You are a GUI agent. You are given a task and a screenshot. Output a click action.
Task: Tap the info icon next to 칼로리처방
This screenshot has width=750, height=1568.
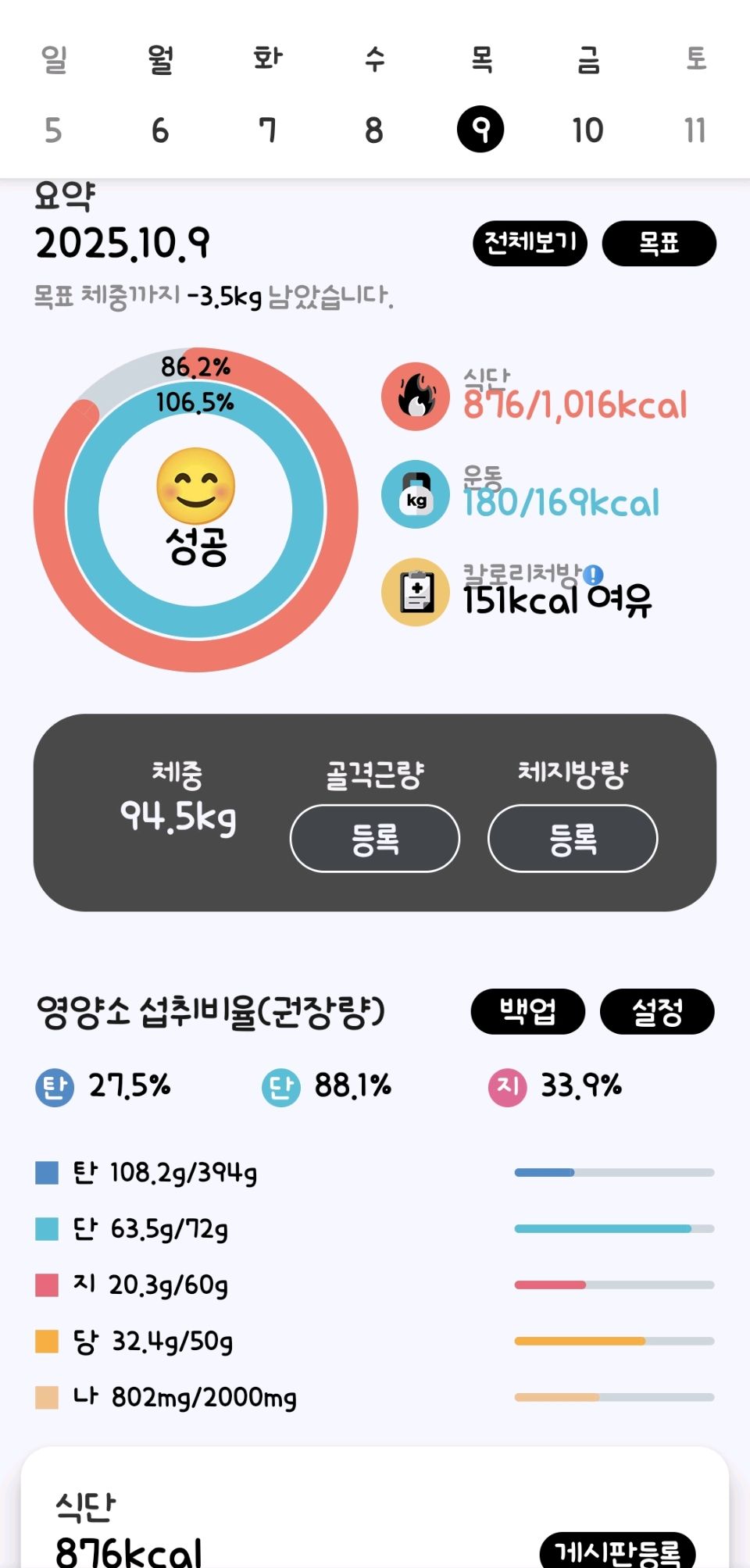coord(594,576)
